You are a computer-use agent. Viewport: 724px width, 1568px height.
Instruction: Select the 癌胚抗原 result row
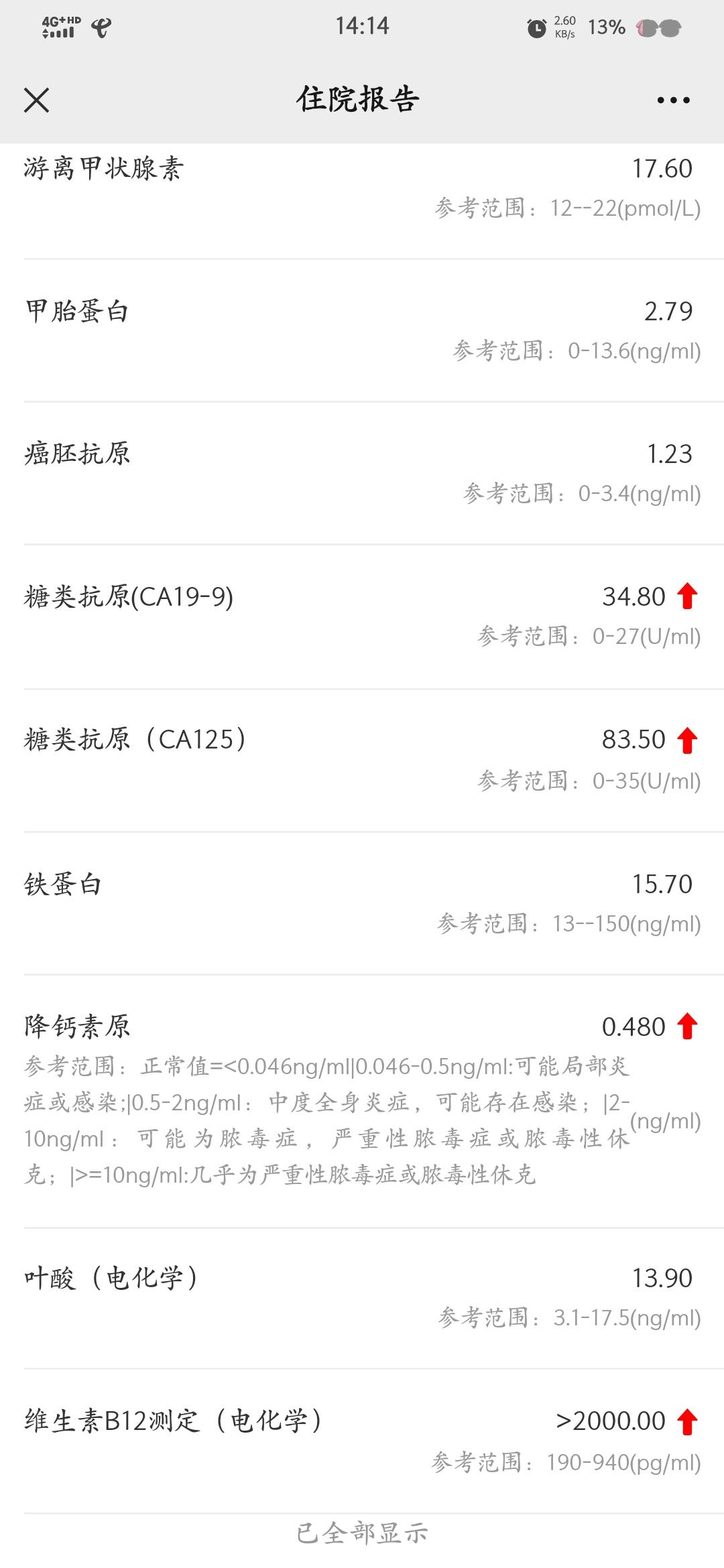(362, 472)
